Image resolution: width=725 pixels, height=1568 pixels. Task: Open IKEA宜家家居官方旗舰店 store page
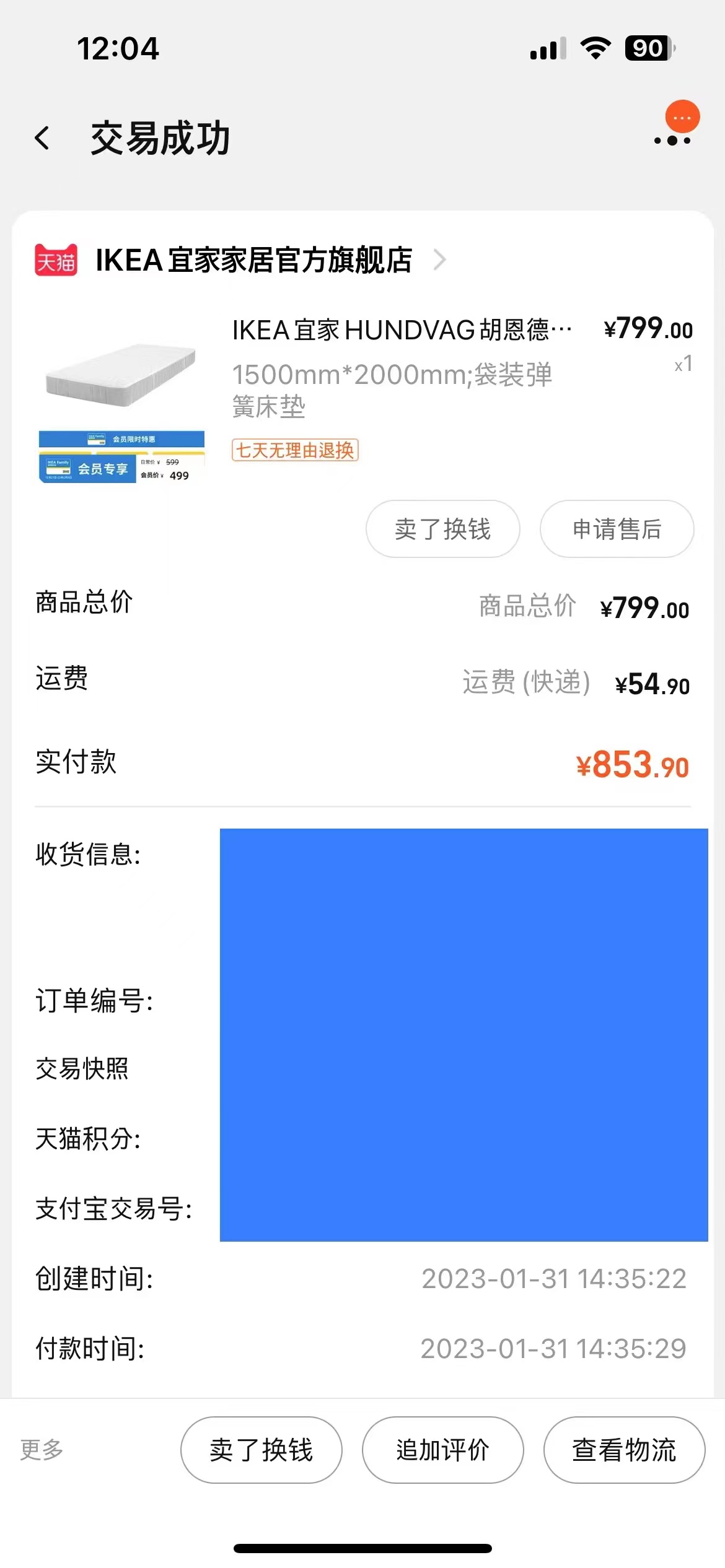pyautogui.click(x=254, y=260)
